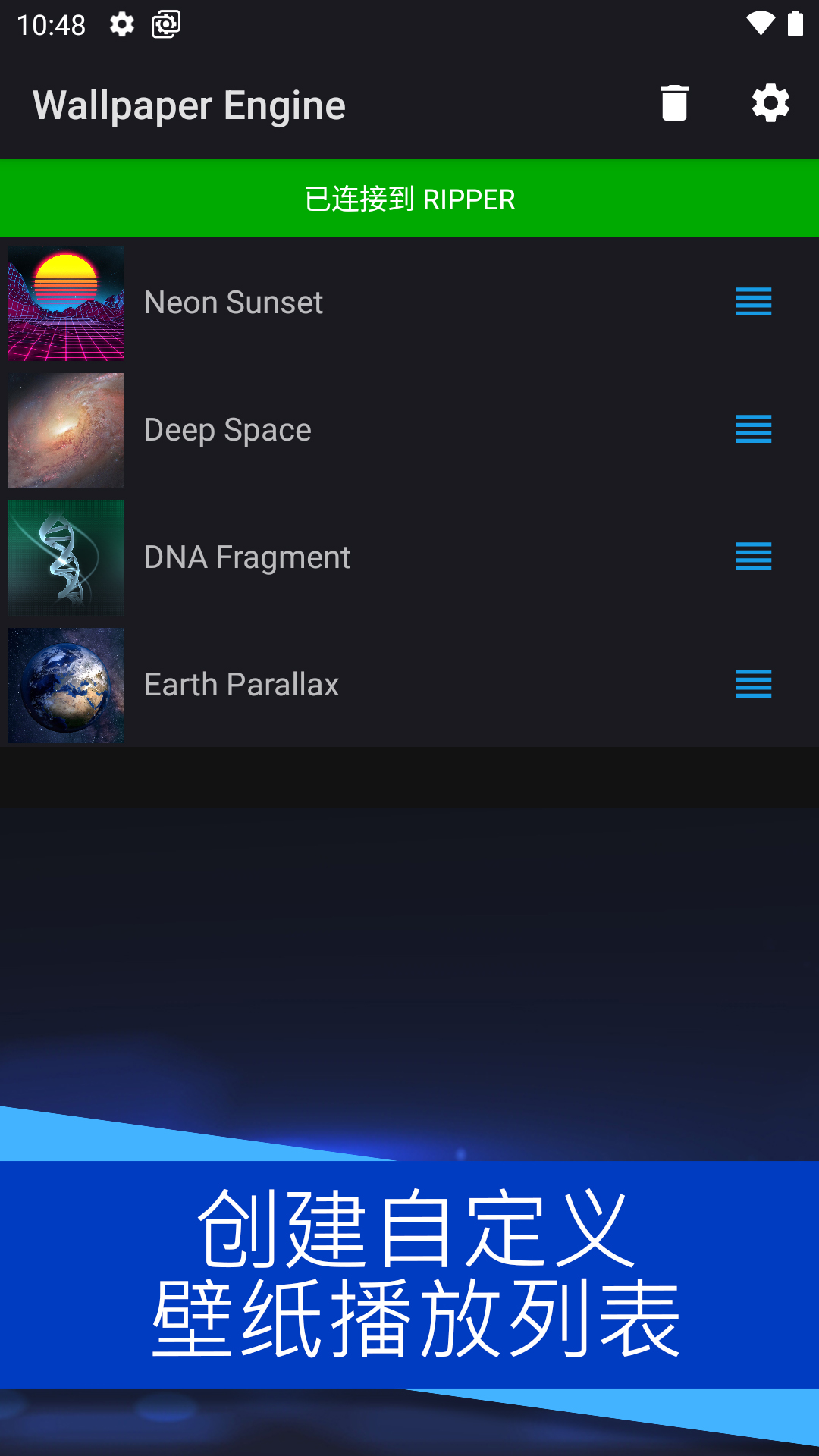Tap the Earth Parallax globe thumbnail
Image resolution: width=819 pixels, height=1456 pixels.
65,684
